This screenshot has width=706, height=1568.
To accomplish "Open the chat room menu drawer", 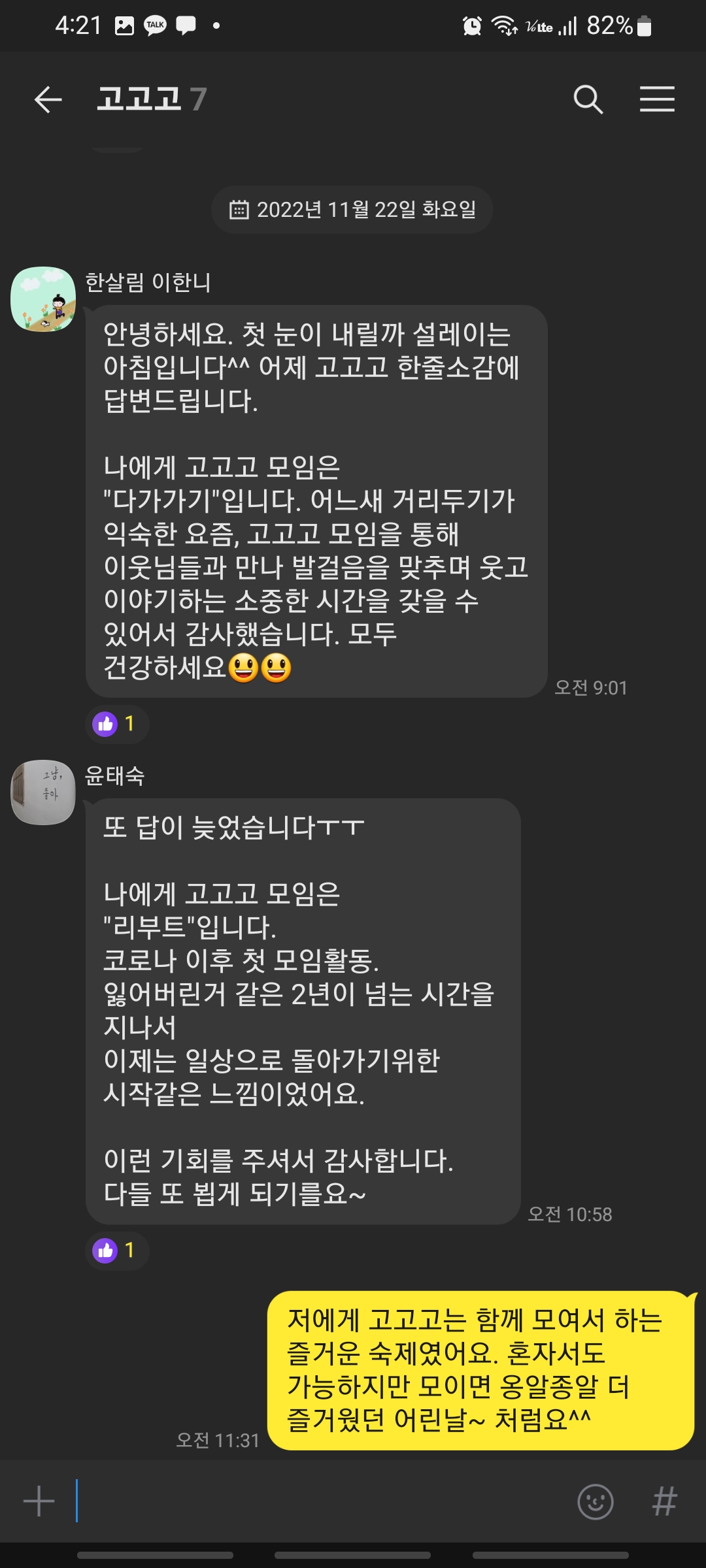I will (x=657, y=100).
